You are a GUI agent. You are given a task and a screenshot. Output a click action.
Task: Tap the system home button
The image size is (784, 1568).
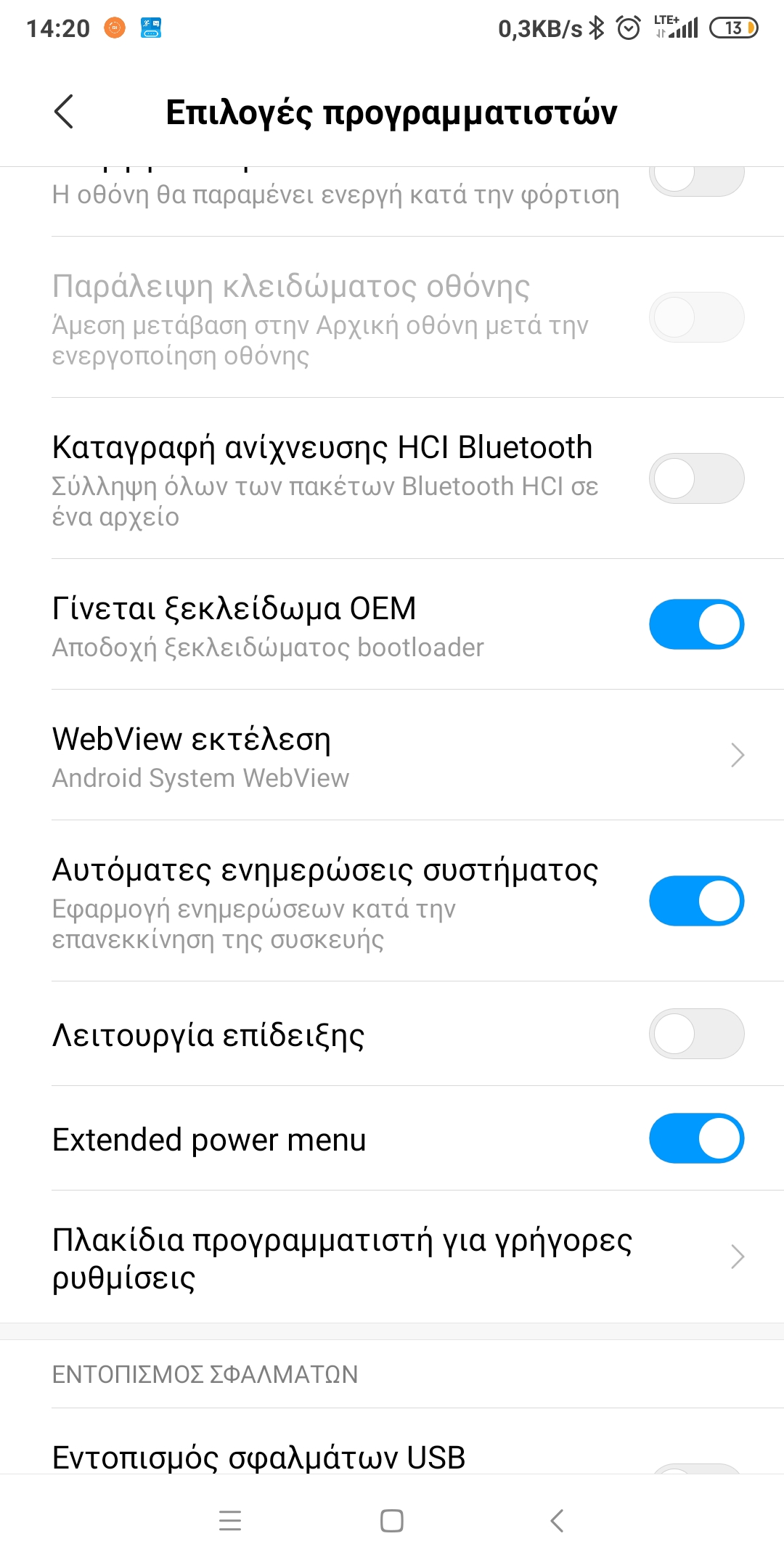tap(392, 1521)
